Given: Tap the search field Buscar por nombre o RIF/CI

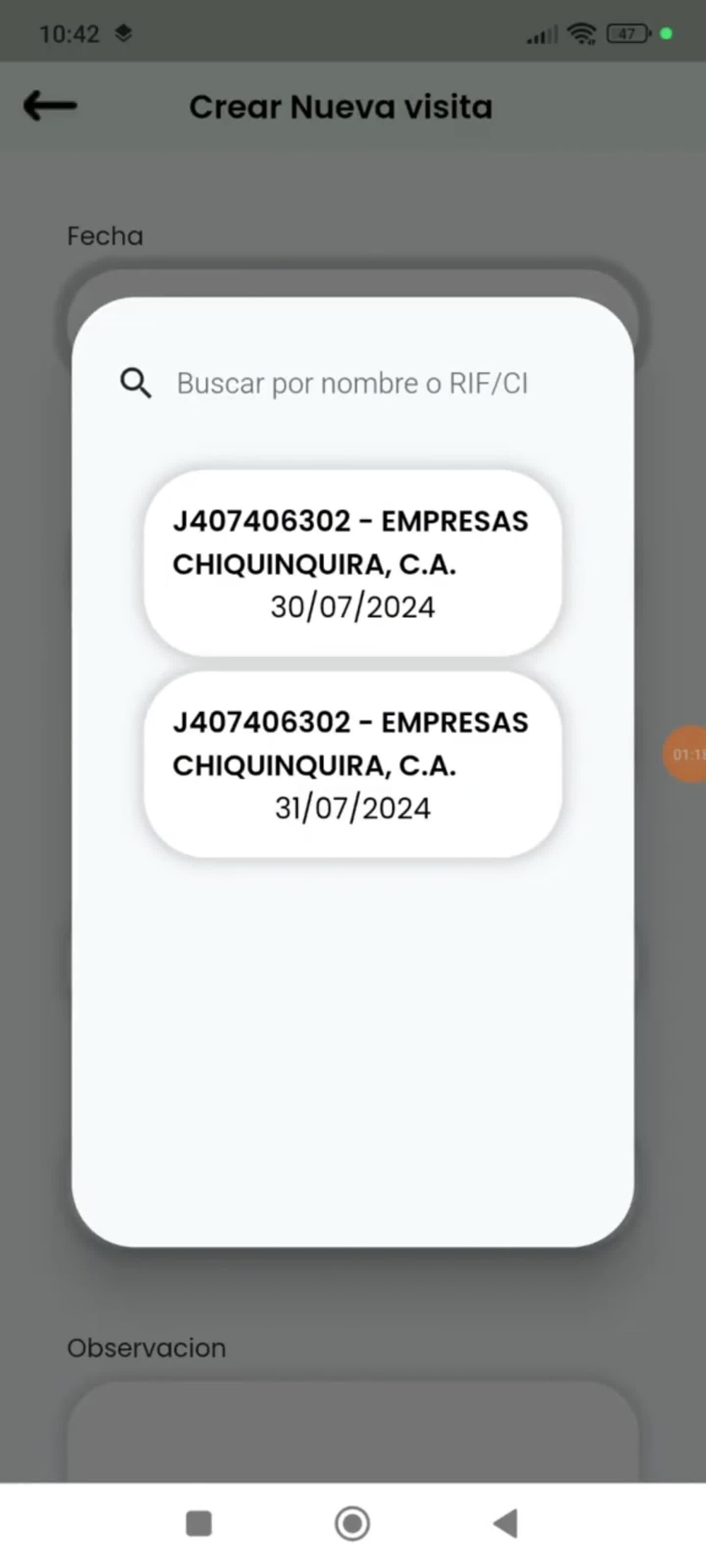Looking at the screenshot, I should pos(353,383).
